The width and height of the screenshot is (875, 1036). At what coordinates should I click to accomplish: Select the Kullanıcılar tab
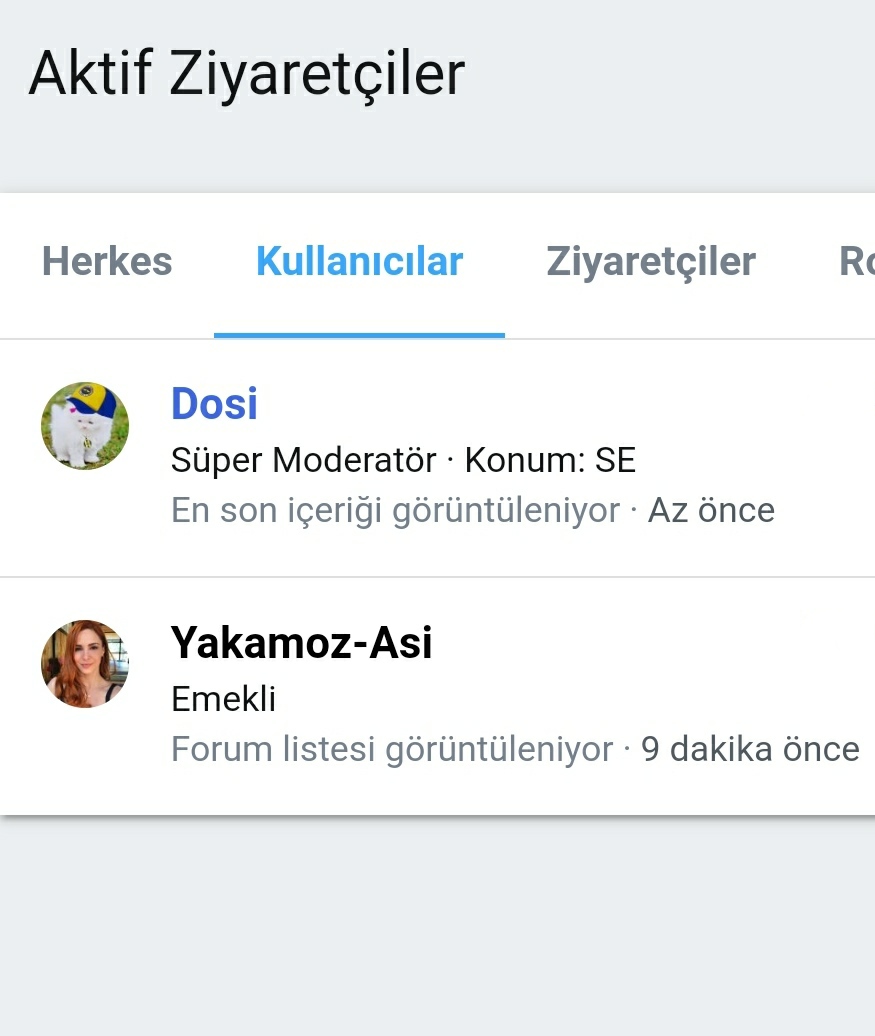coord(359,262)
